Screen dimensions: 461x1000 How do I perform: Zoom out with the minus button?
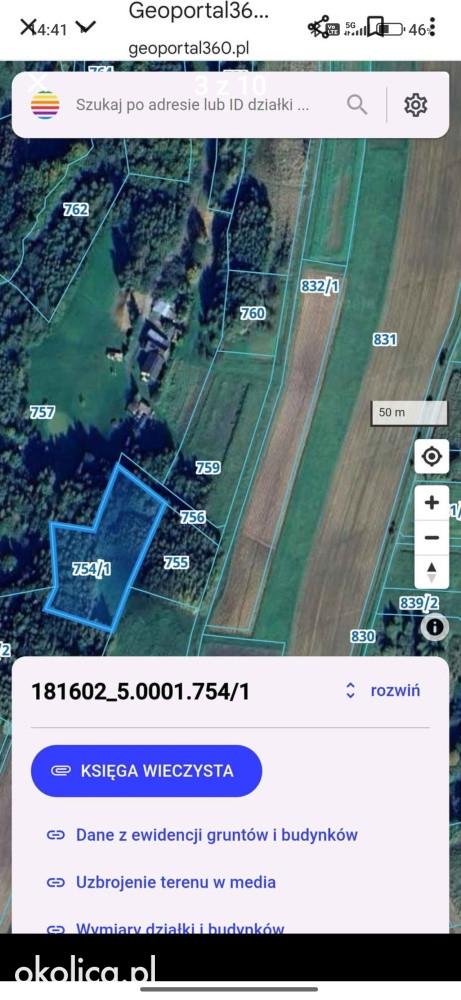pos(432,538)
